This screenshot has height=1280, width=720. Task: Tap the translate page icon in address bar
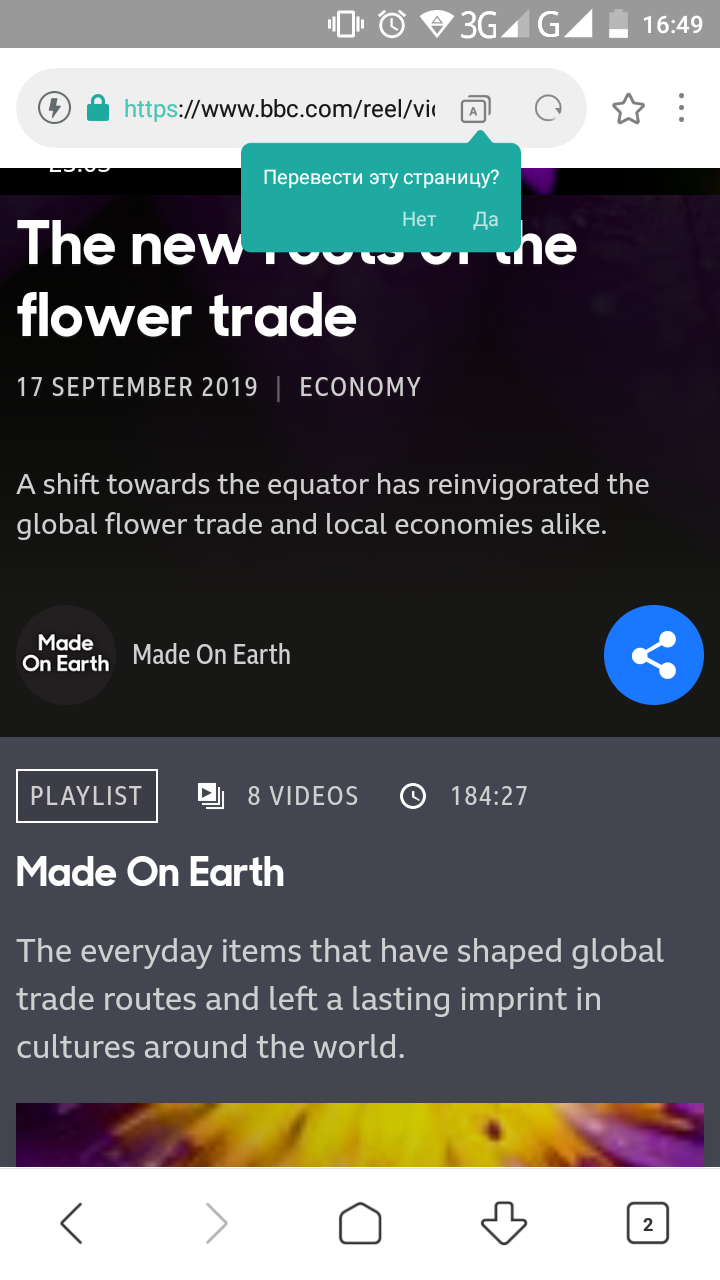475,108
